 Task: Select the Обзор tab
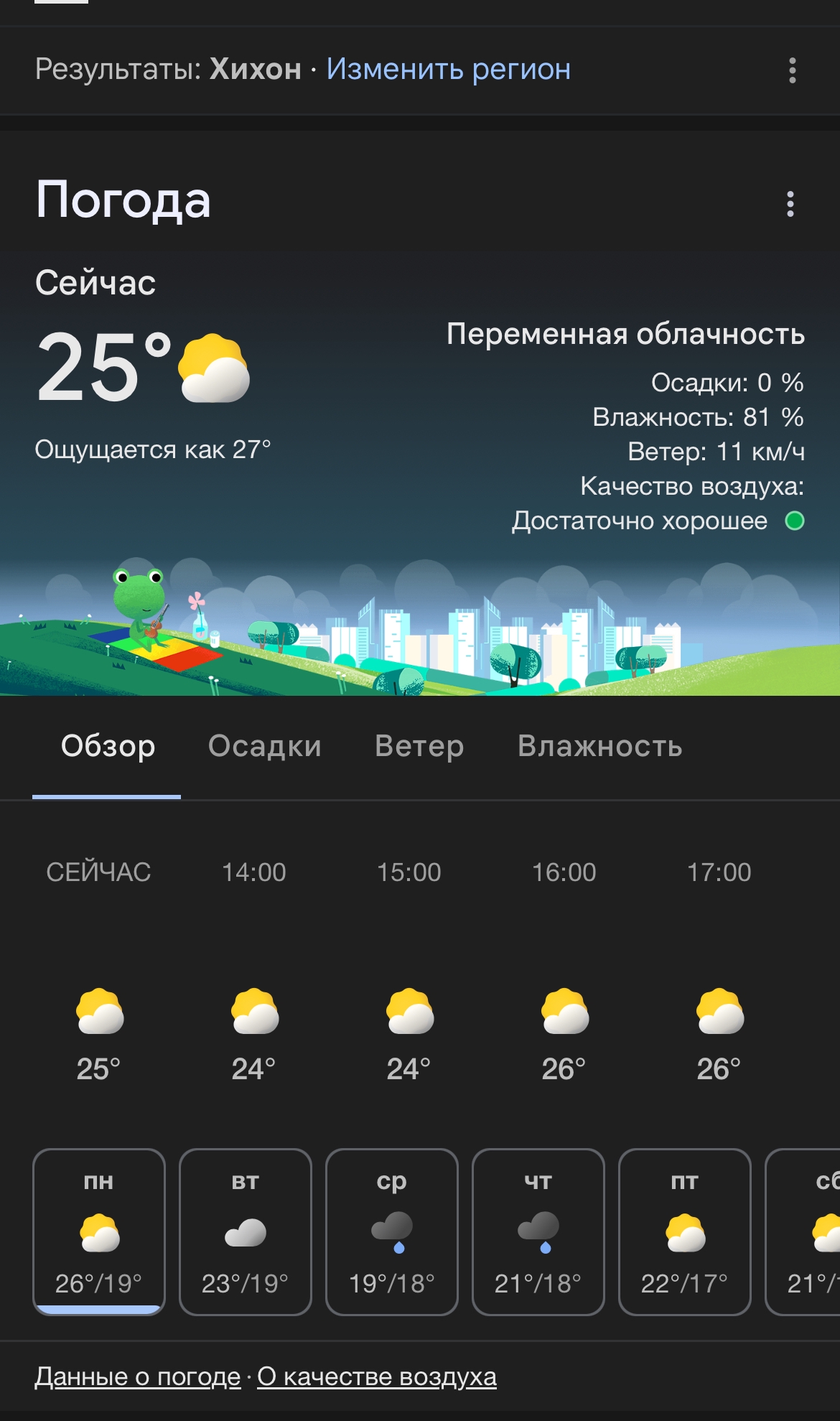coord(108,747)
